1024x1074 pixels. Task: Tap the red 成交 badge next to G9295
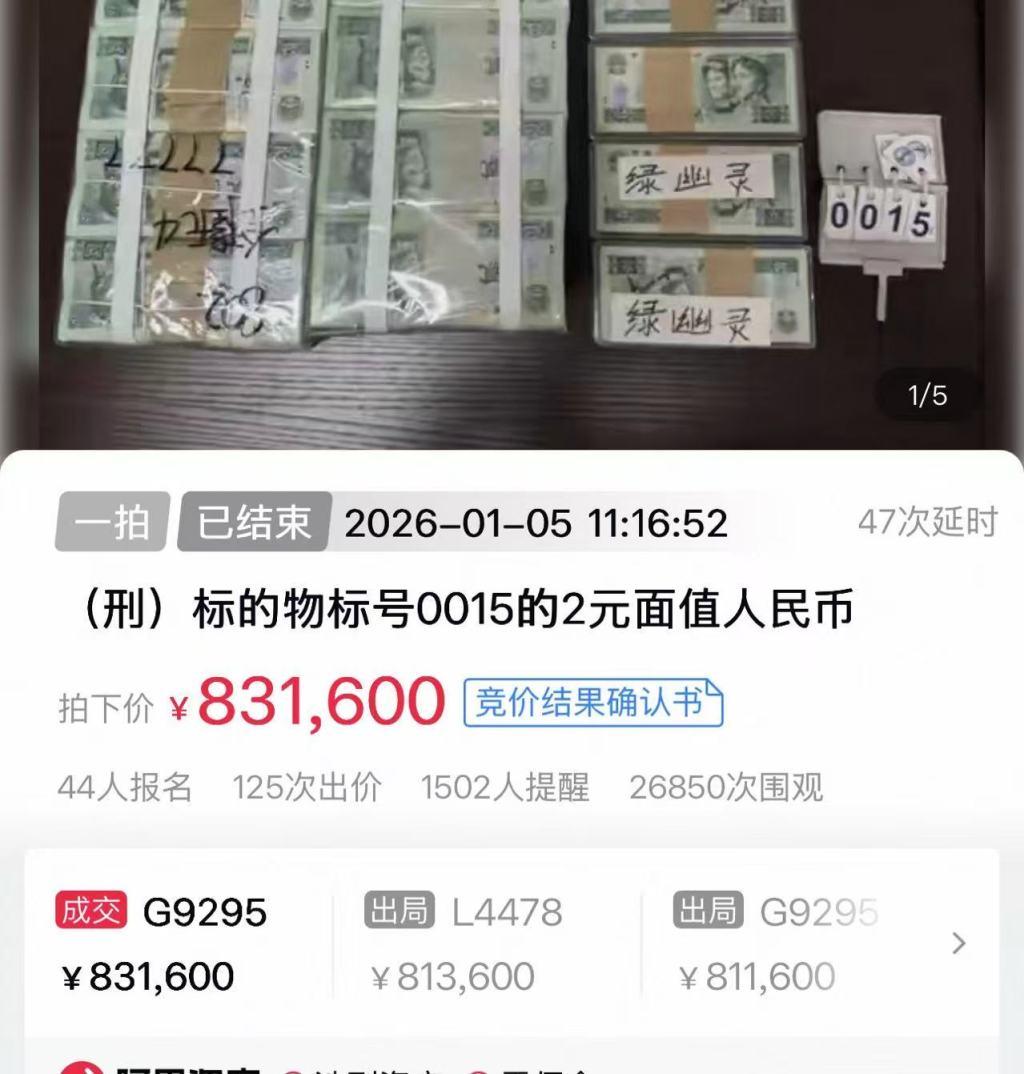(91, 912)
